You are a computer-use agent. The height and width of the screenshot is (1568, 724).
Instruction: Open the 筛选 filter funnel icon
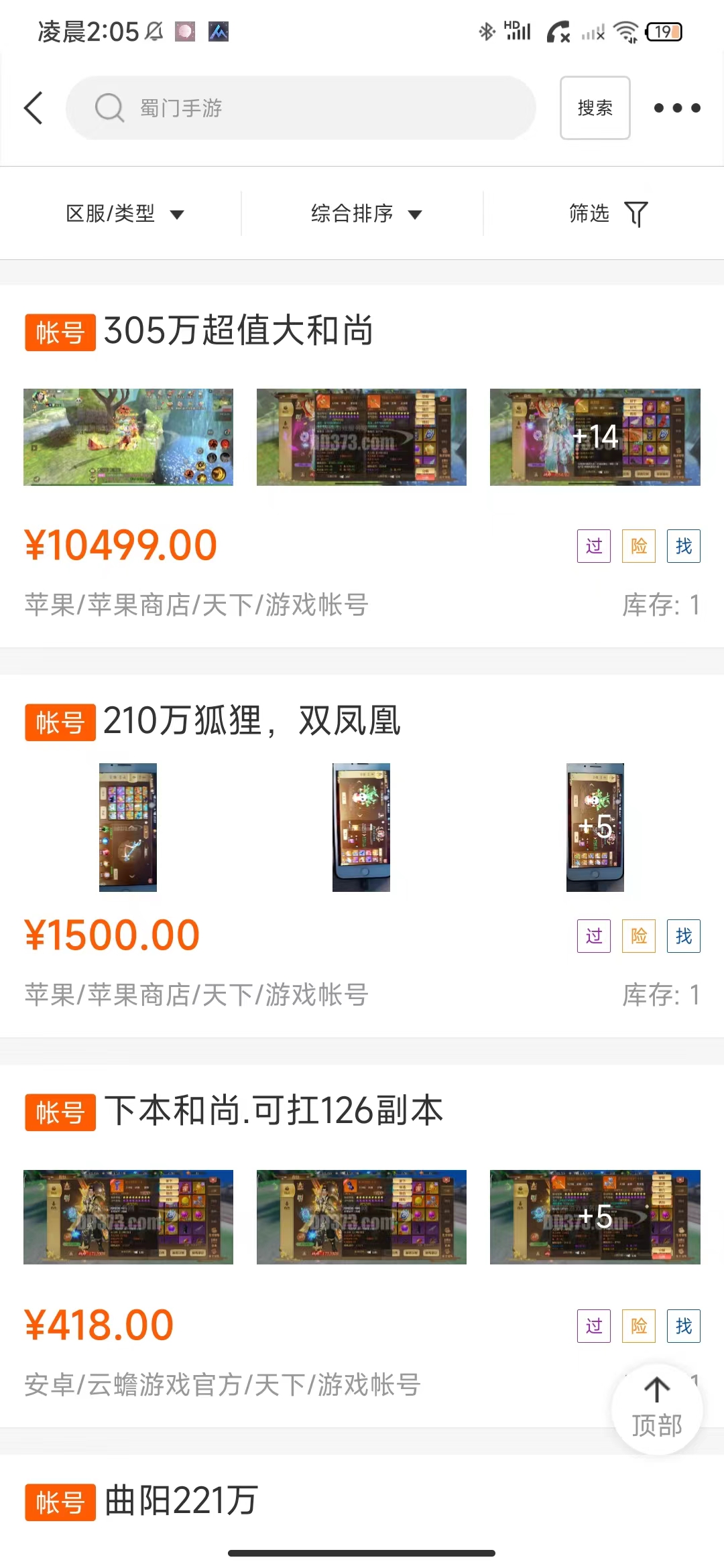(x=636, y=213)
